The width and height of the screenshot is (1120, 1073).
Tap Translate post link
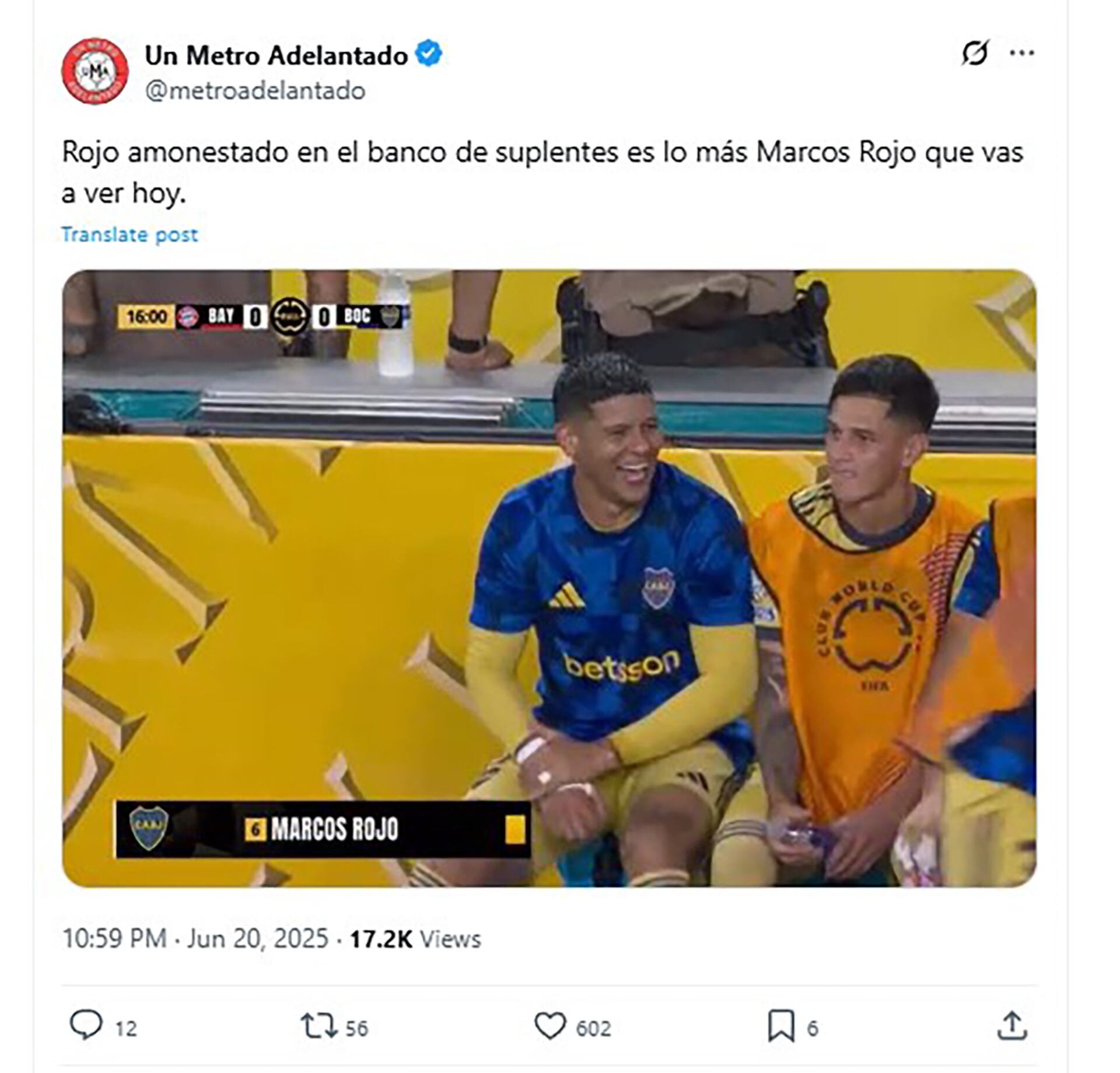click(x=129, y=235)
